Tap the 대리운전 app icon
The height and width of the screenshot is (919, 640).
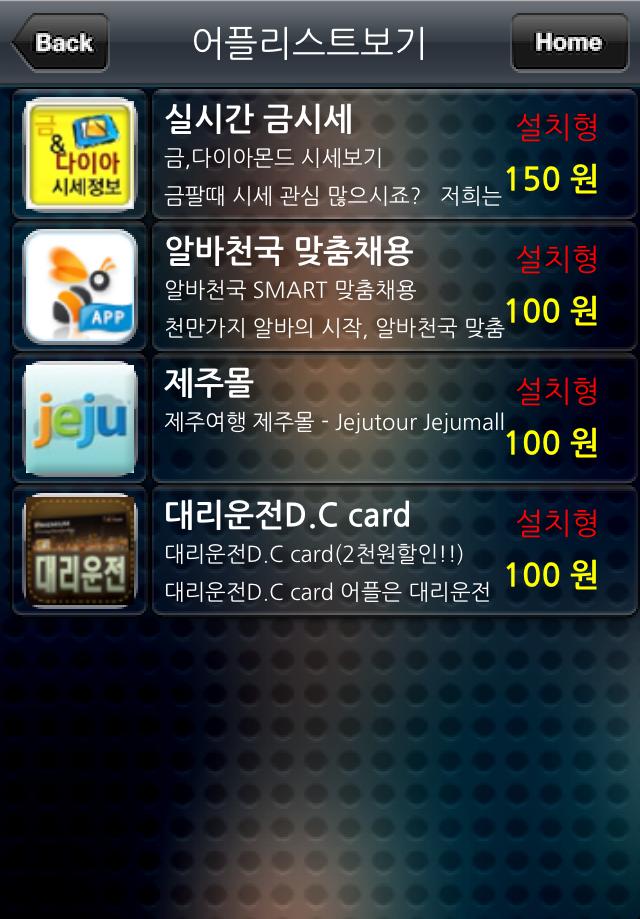(80, 550)
